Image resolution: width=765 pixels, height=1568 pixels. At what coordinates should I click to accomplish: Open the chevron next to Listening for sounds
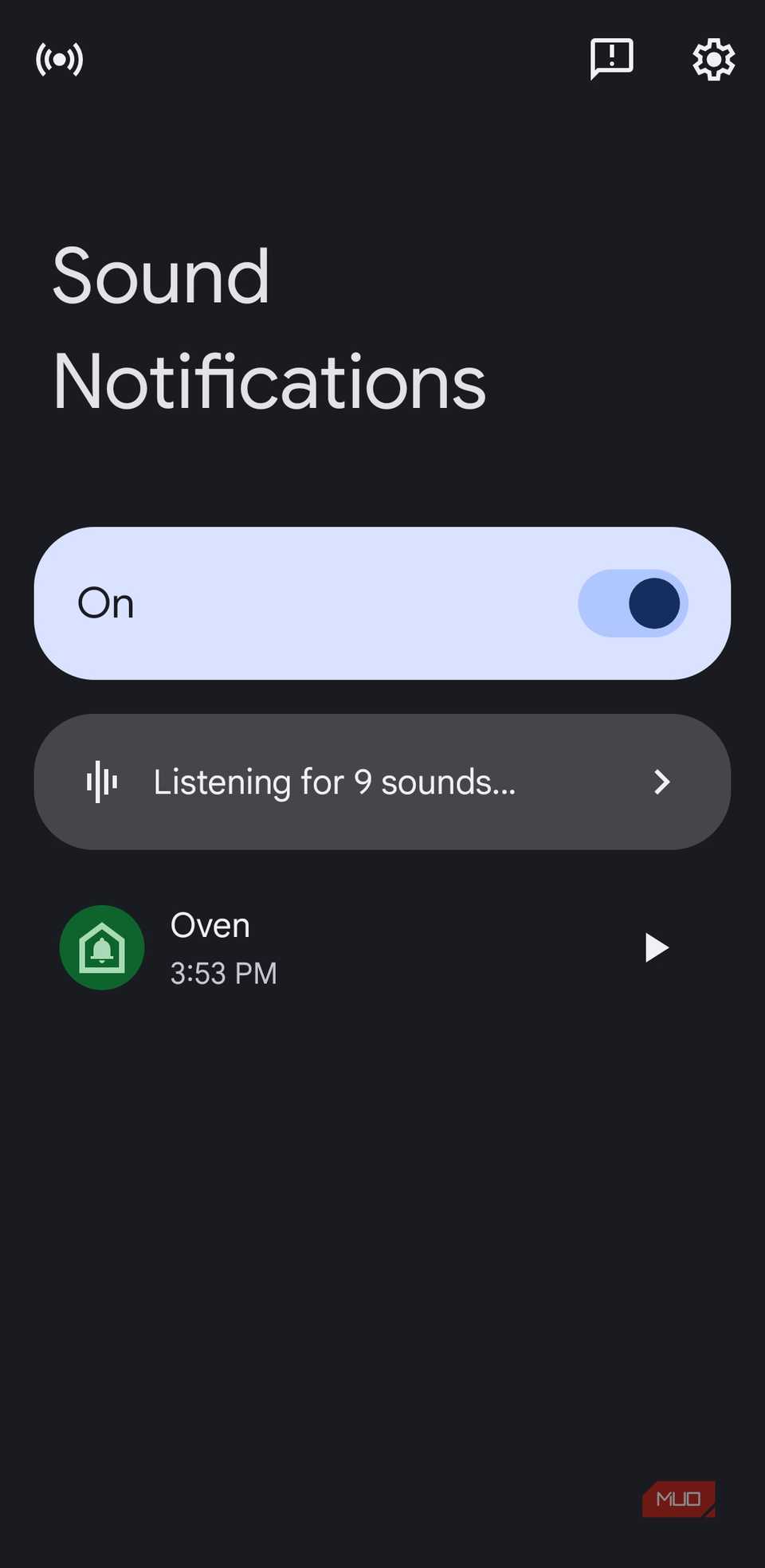(661, 782)
